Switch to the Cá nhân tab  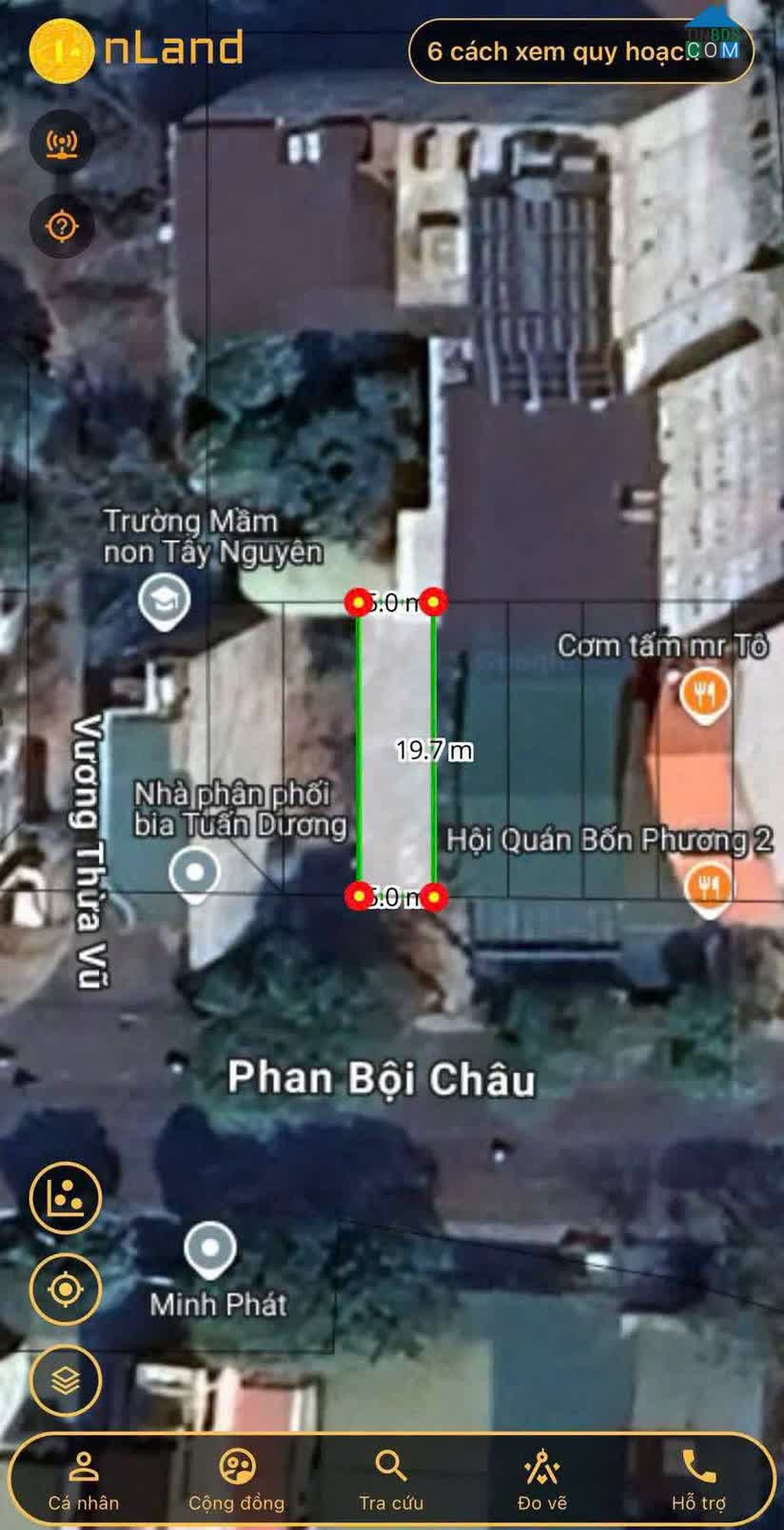[84, 1481]
